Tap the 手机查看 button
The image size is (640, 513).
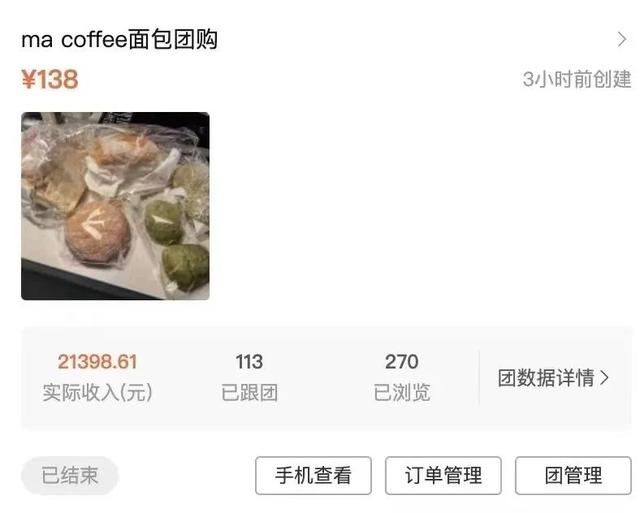coord(313,475)
